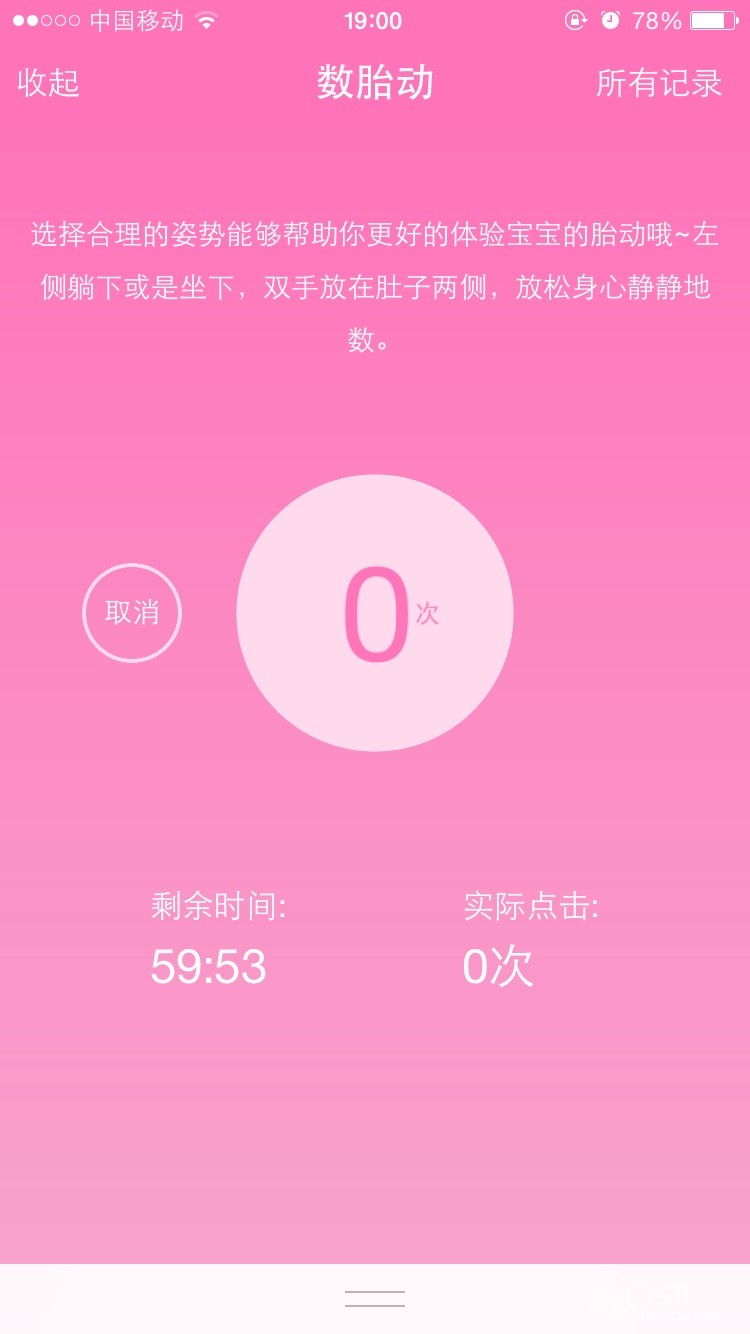Tap 取消 to cancel counting
The image size is (750, 1334).
click(132, 612)
